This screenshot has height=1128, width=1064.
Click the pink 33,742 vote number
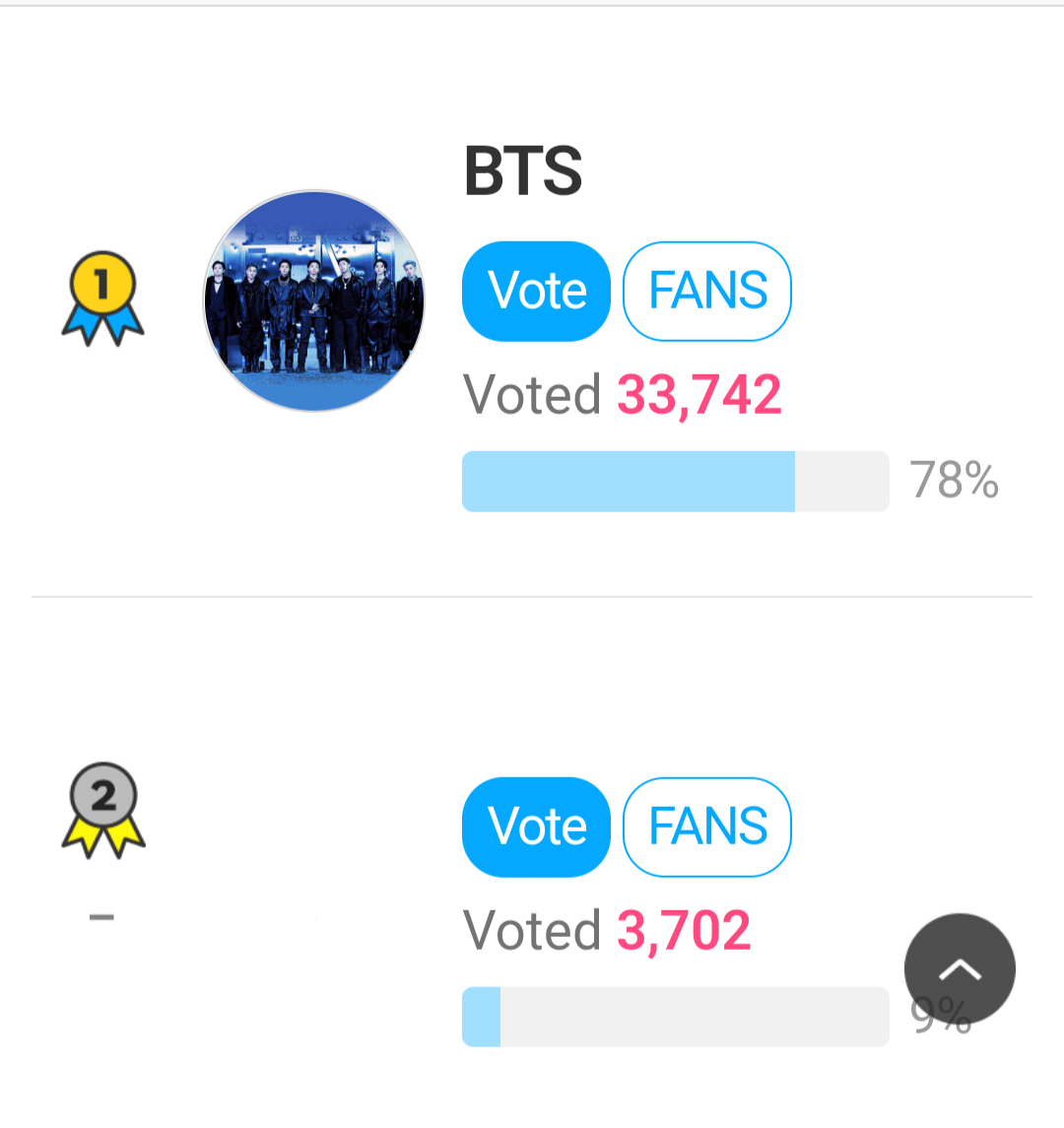(x=698, y=393)
